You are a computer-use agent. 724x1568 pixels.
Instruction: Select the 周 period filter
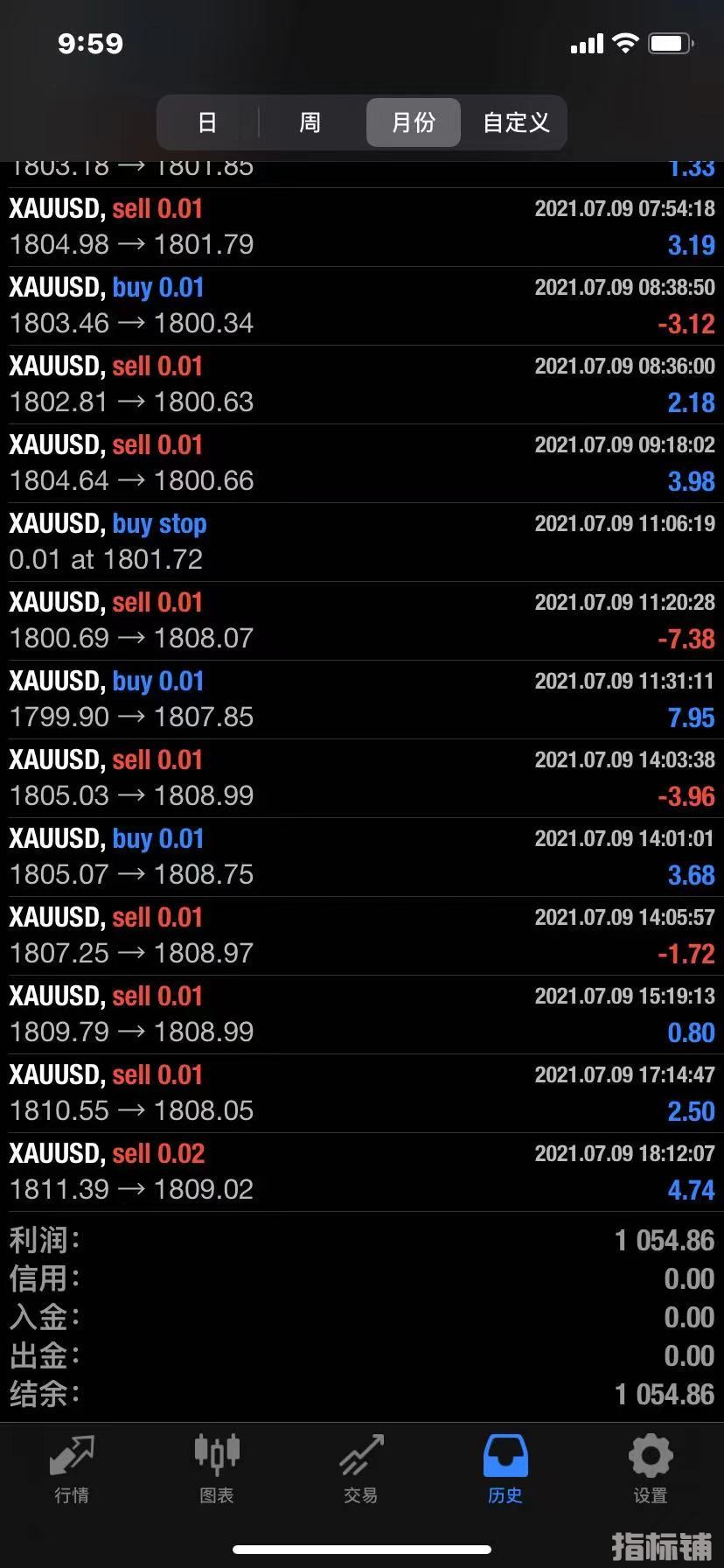[x=310, y=122]
